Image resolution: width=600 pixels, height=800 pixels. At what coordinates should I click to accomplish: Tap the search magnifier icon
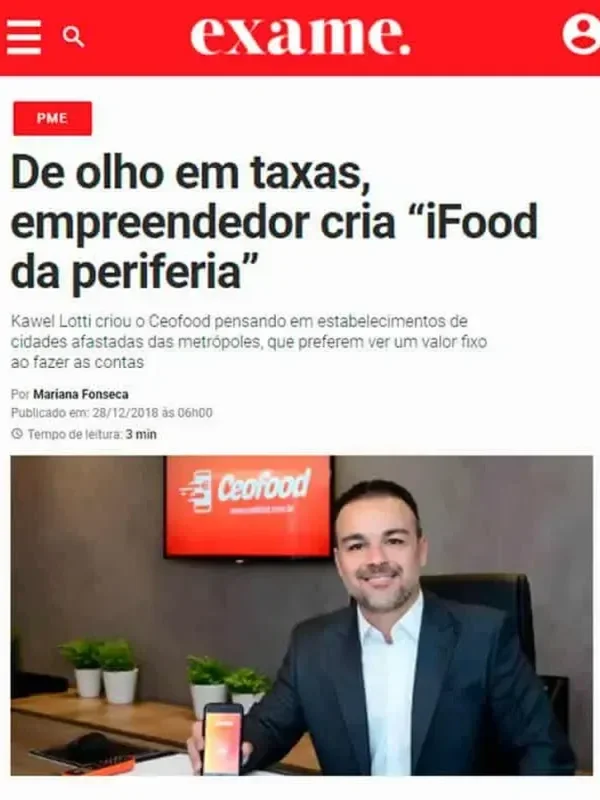73,37
